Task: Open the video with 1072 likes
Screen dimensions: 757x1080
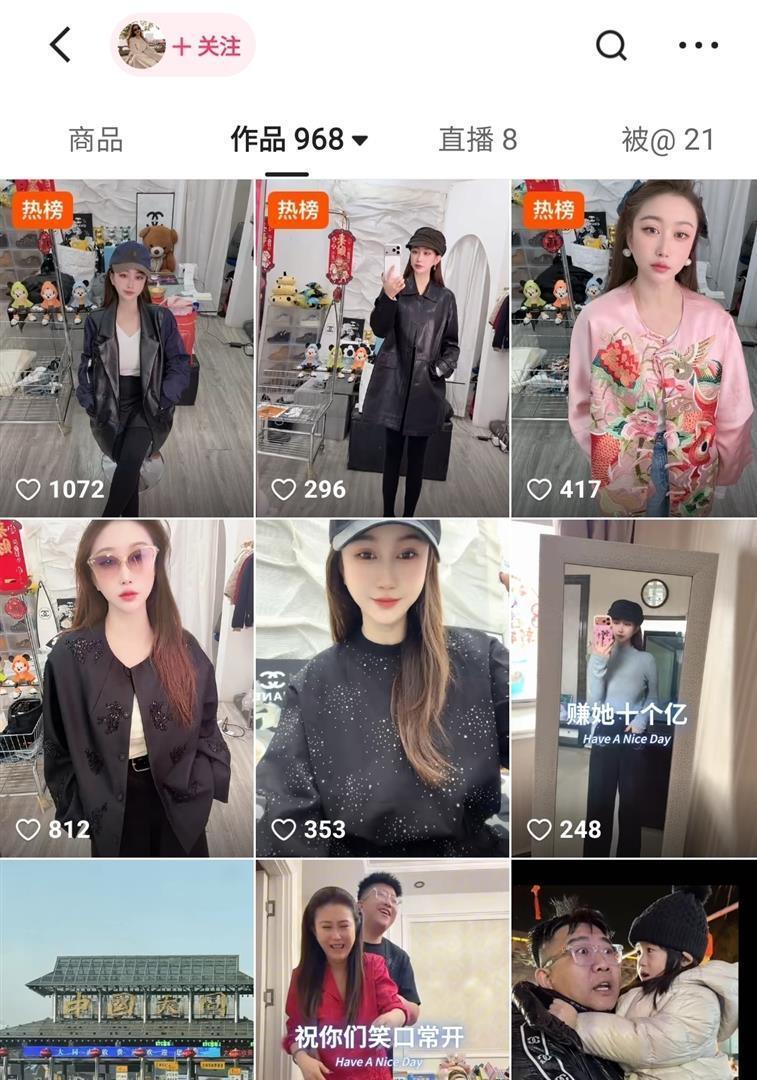Action: [127, 348]
